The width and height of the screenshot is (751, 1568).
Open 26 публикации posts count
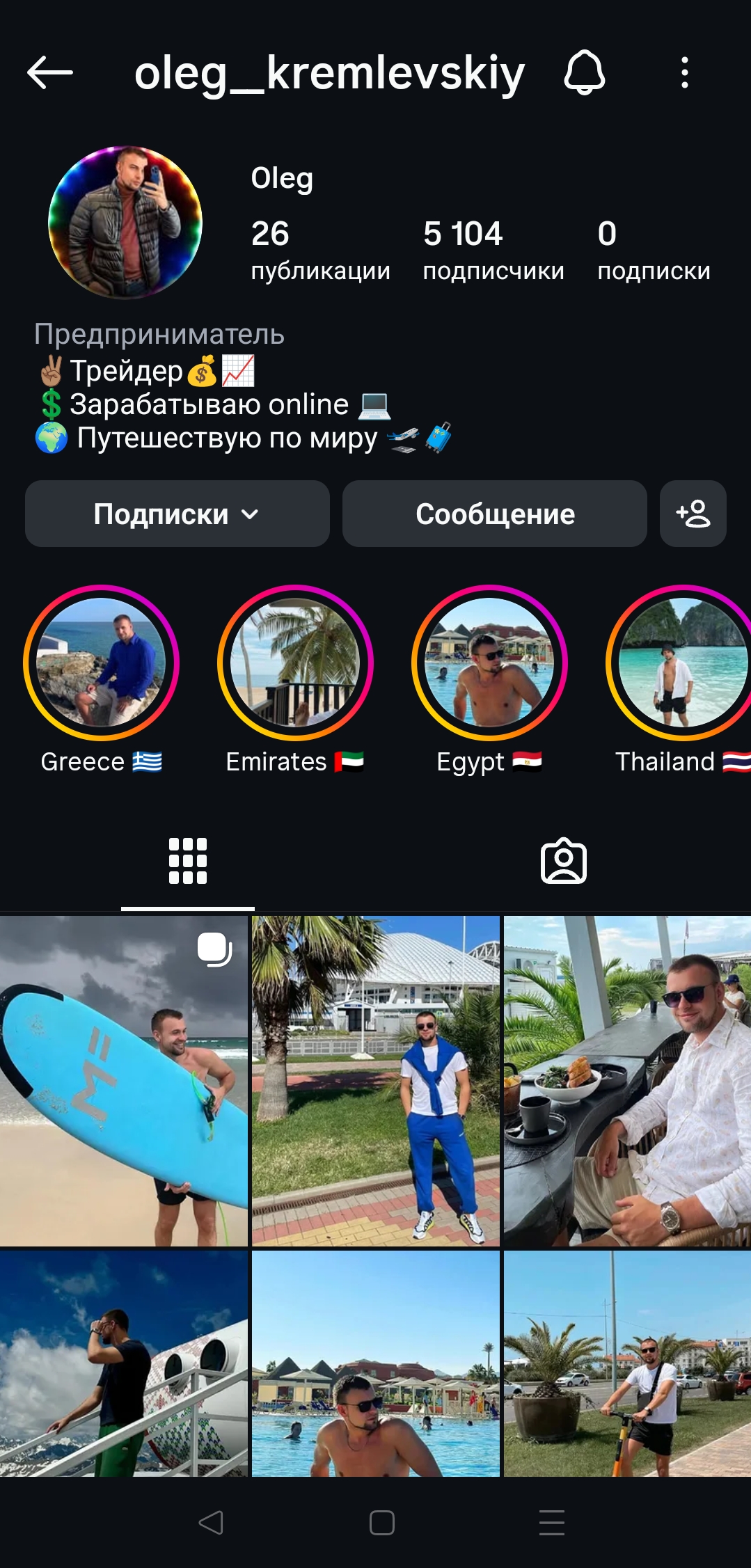click(320, 250)
